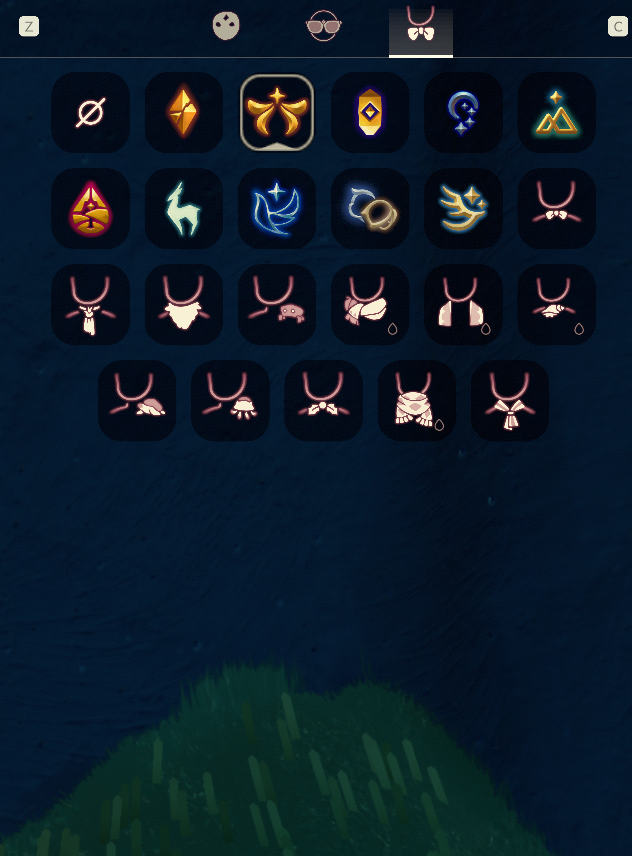The width and height of the screenshot is (632, 856).
Task: Equip the necklace with a crab charm
Action: click(277, 305)
